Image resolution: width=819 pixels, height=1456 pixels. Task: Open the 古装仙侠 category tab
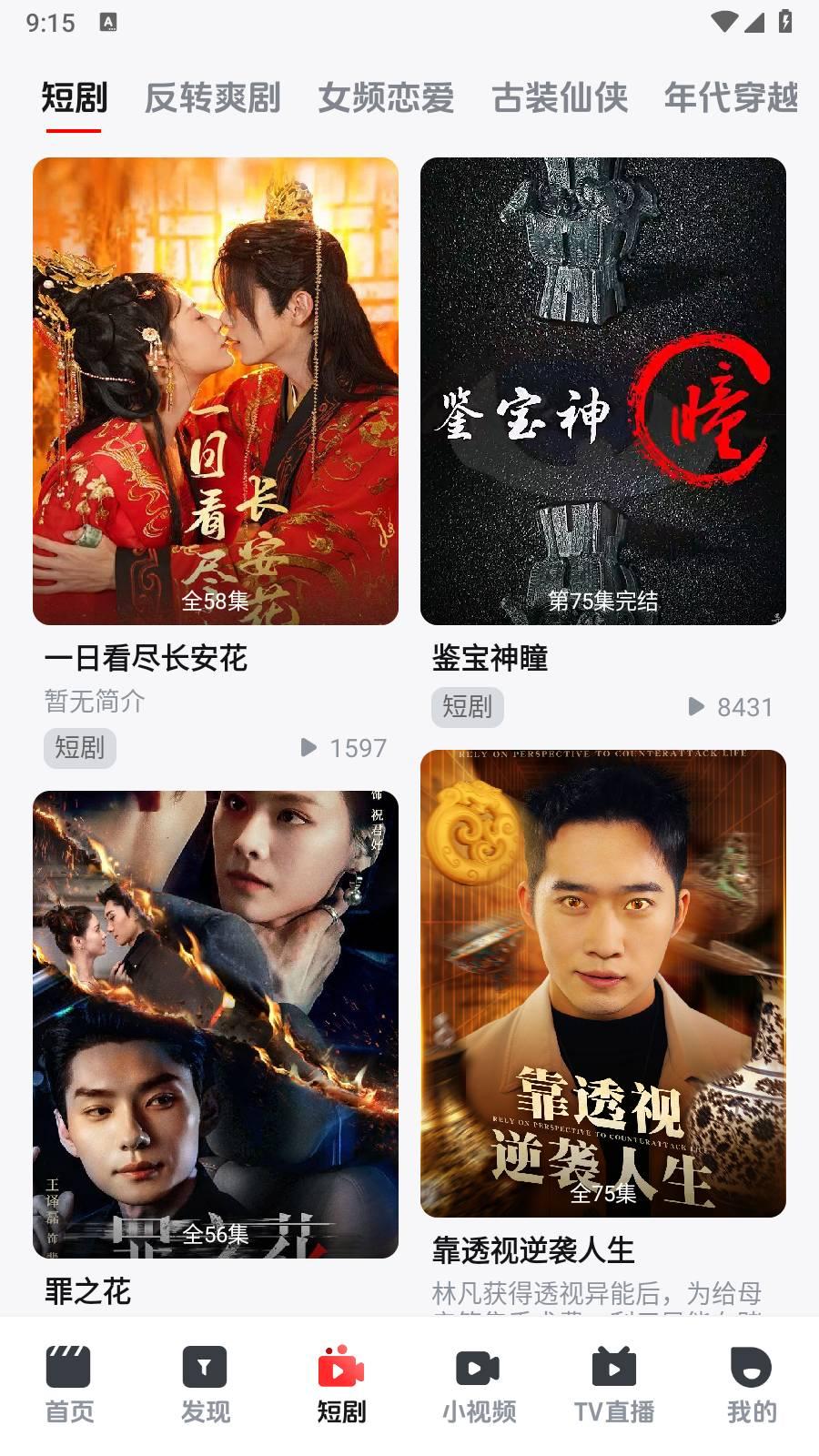(561, 99)
